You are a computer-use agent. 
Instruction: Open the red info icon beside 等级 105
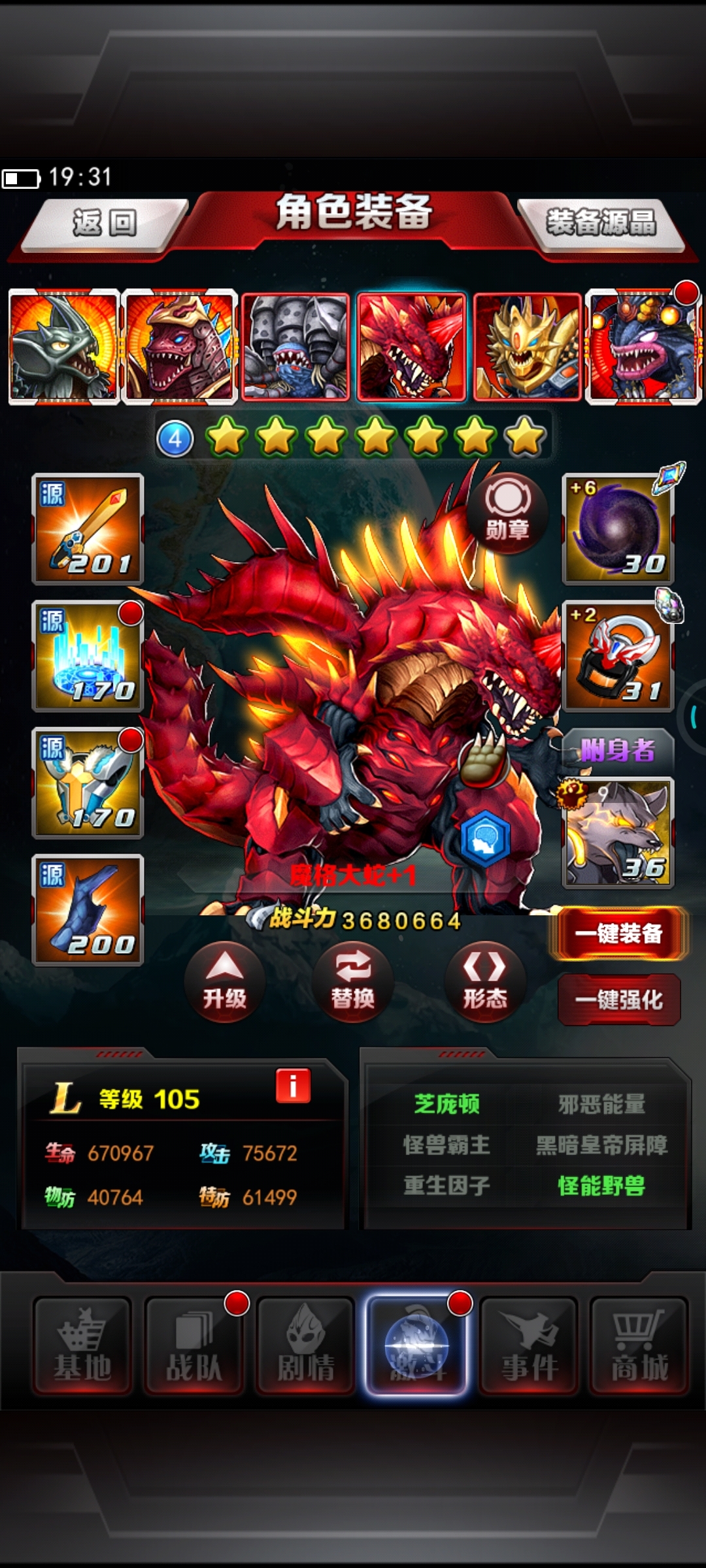click(x=293, y=1086)
